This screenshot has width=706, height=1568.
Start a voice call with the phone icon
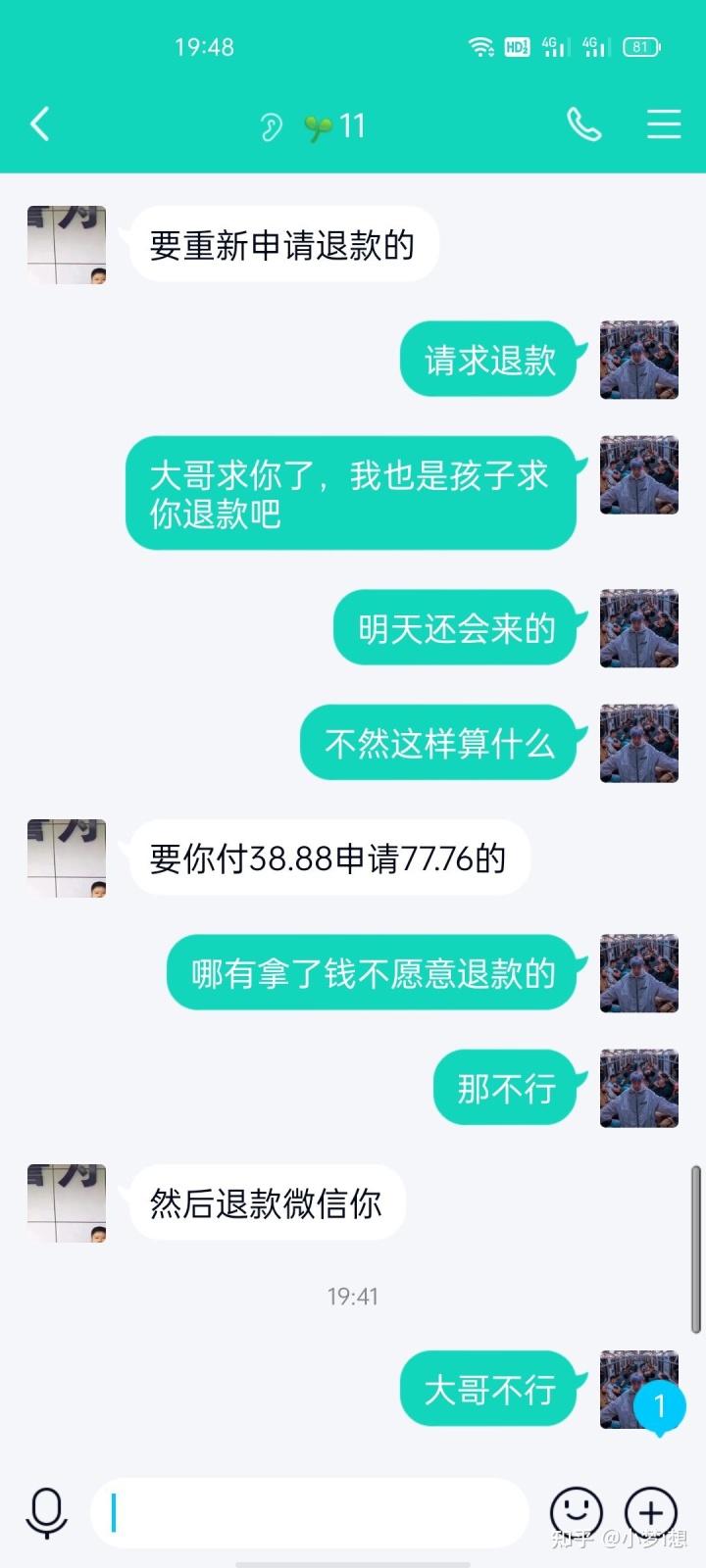583,124
